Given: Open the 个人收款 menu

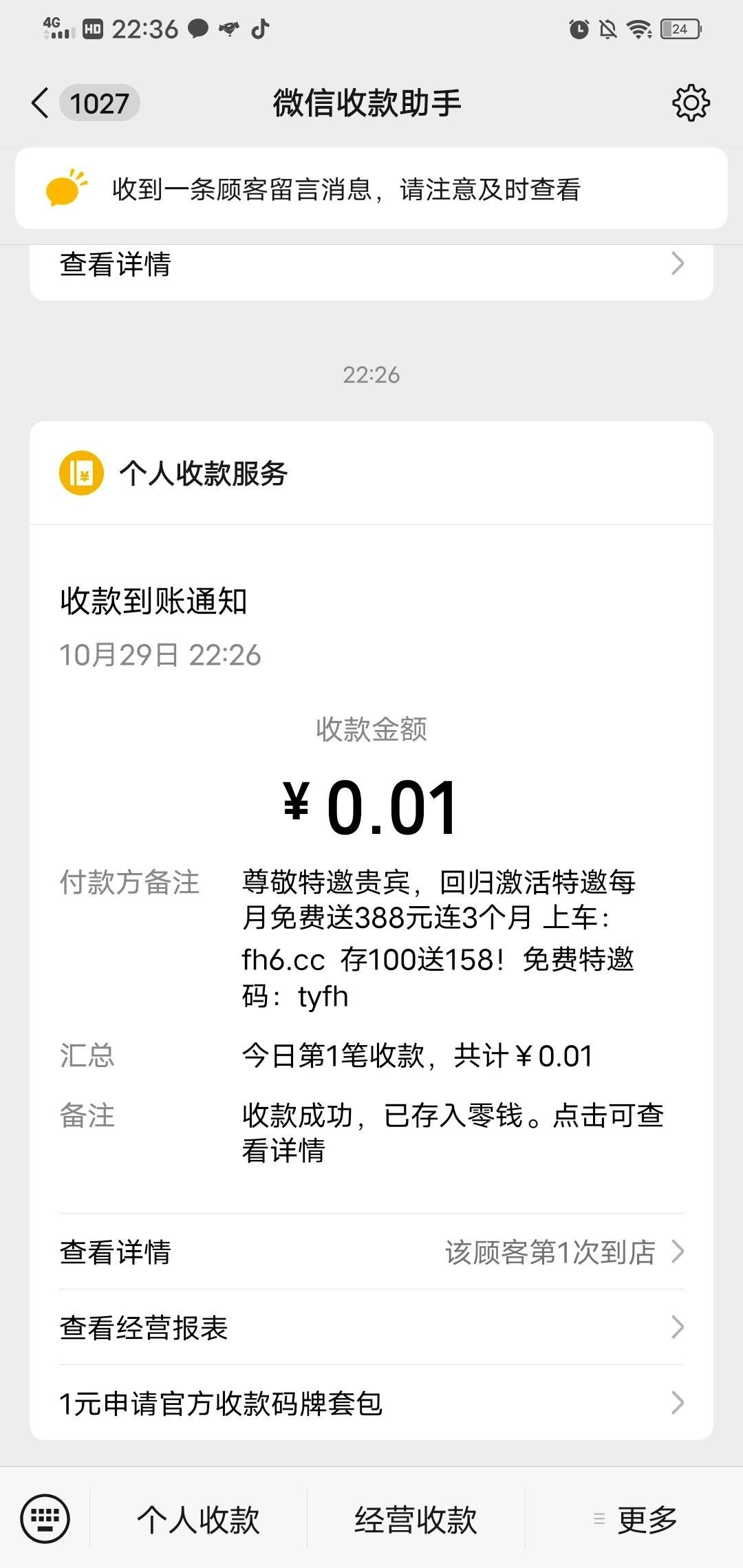Looking at the screenshot, I should tap(198, 1519).
